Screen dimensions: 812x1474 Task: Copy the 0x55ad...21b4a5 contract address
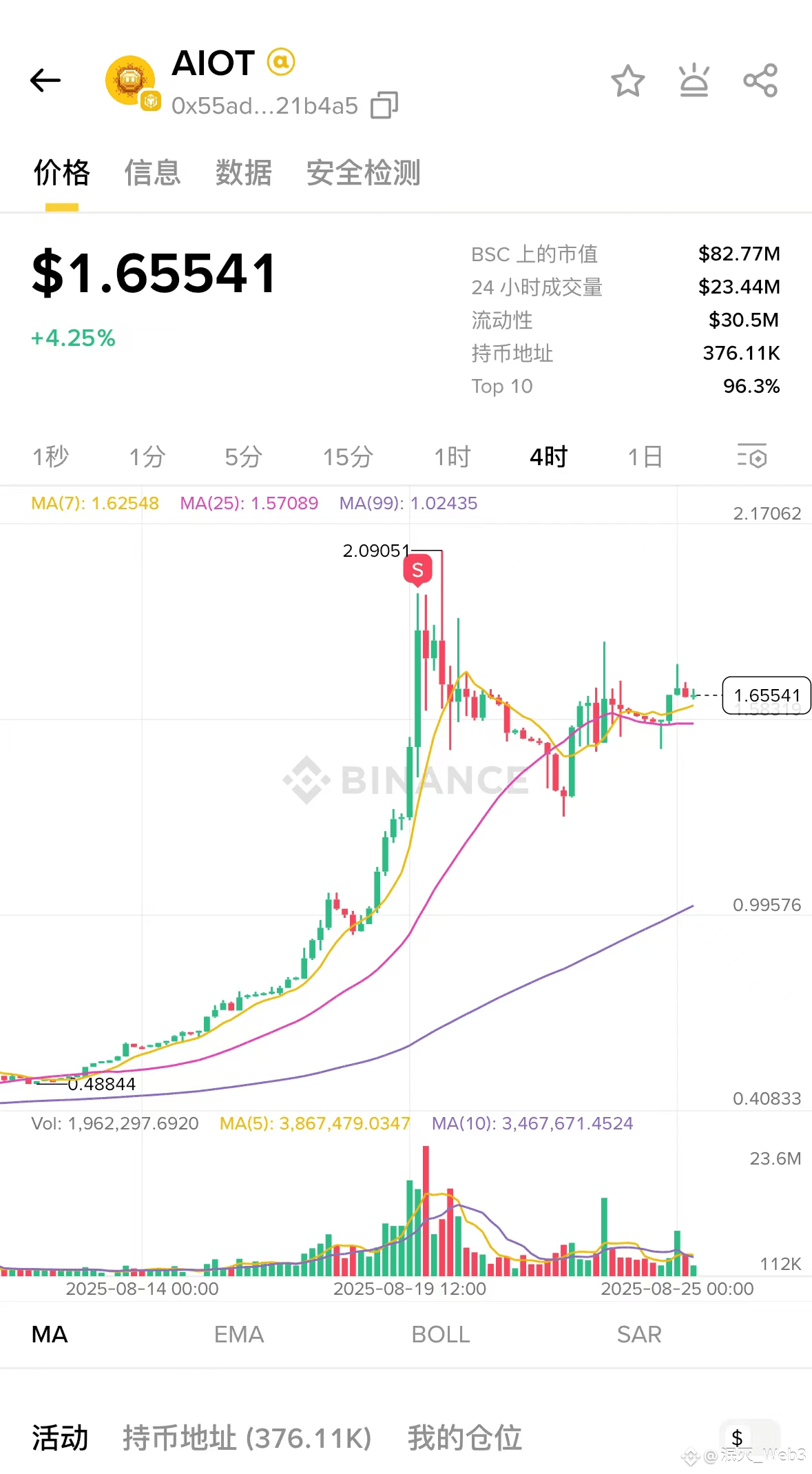[x=384, y=105]
